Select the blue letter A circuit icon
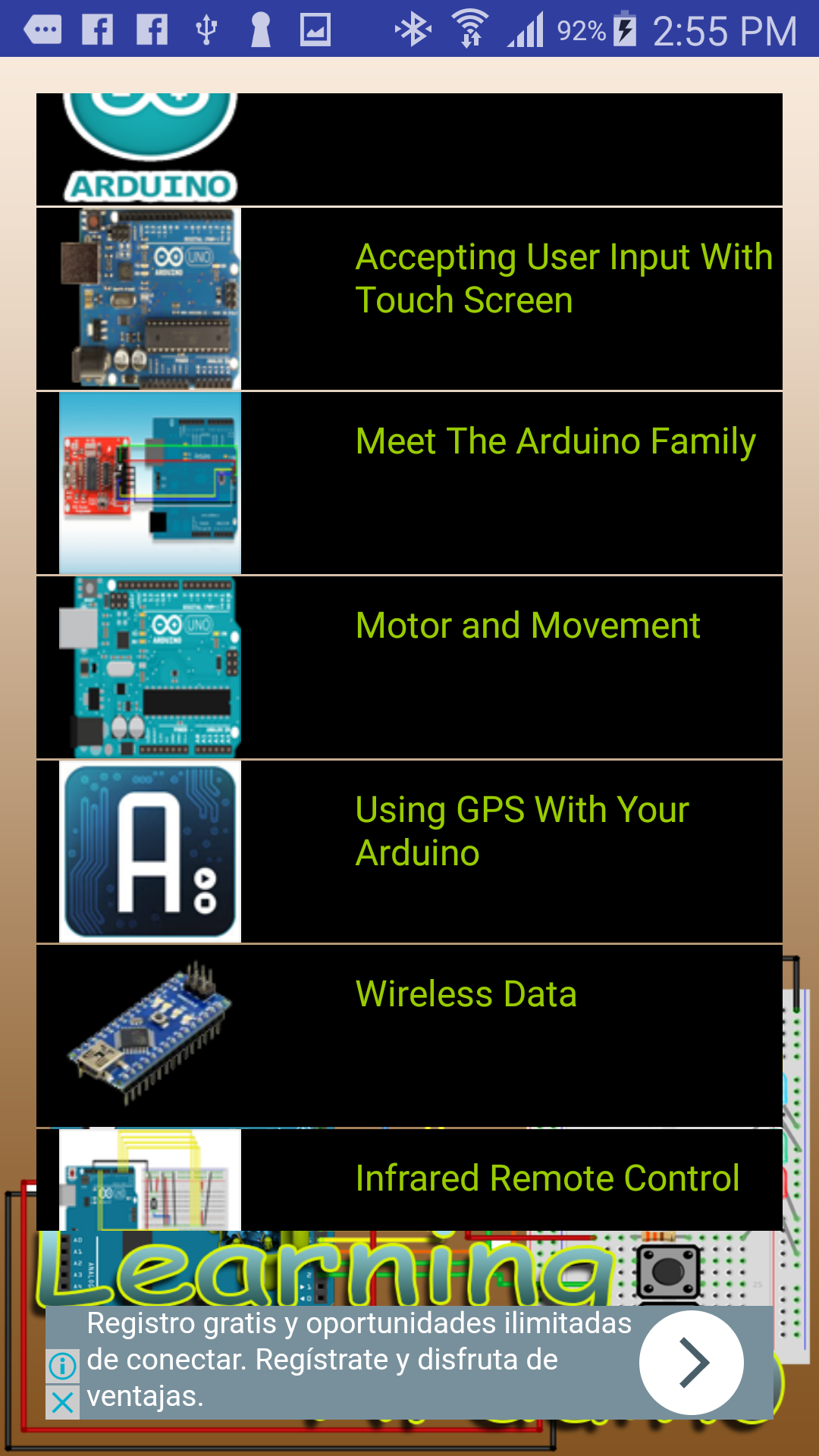This screenshot has height=1456, width=819. [x=149, y=851]
